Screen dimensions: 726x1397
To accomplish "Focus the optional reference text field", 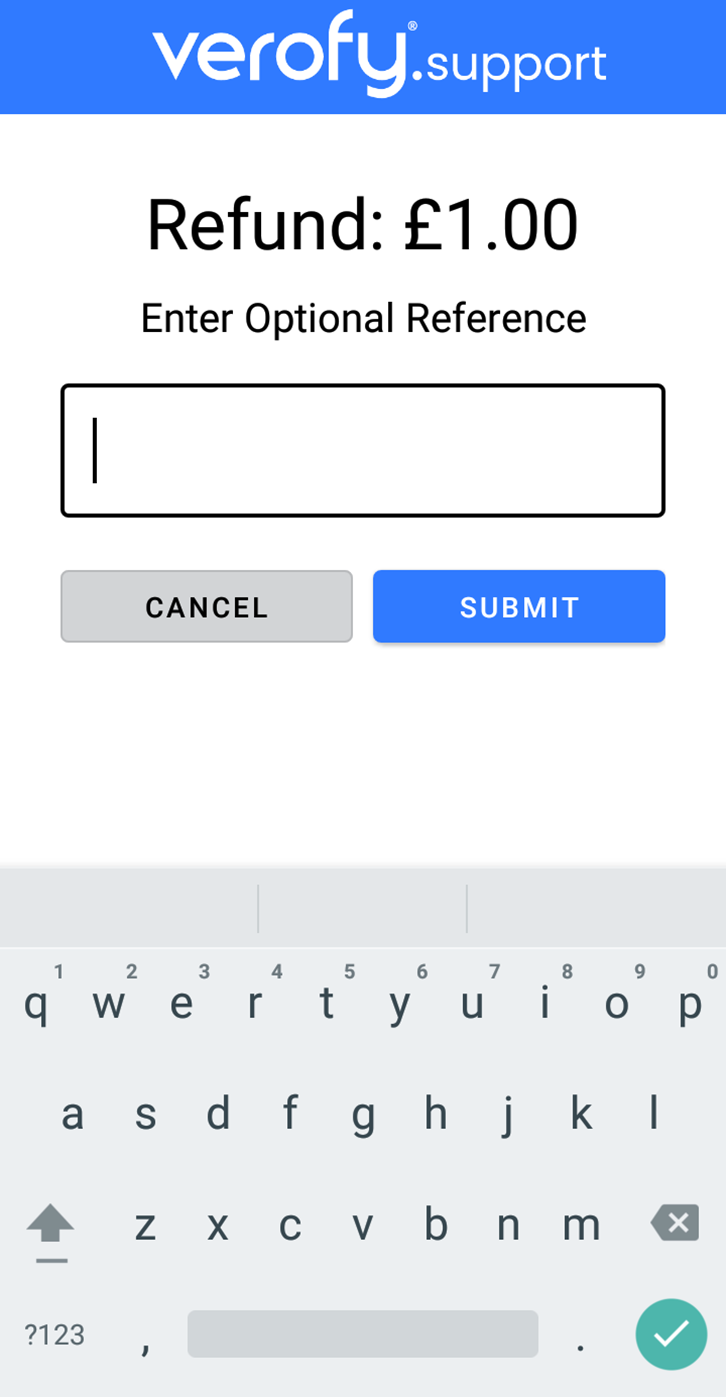I will click(x=362, y=451).
